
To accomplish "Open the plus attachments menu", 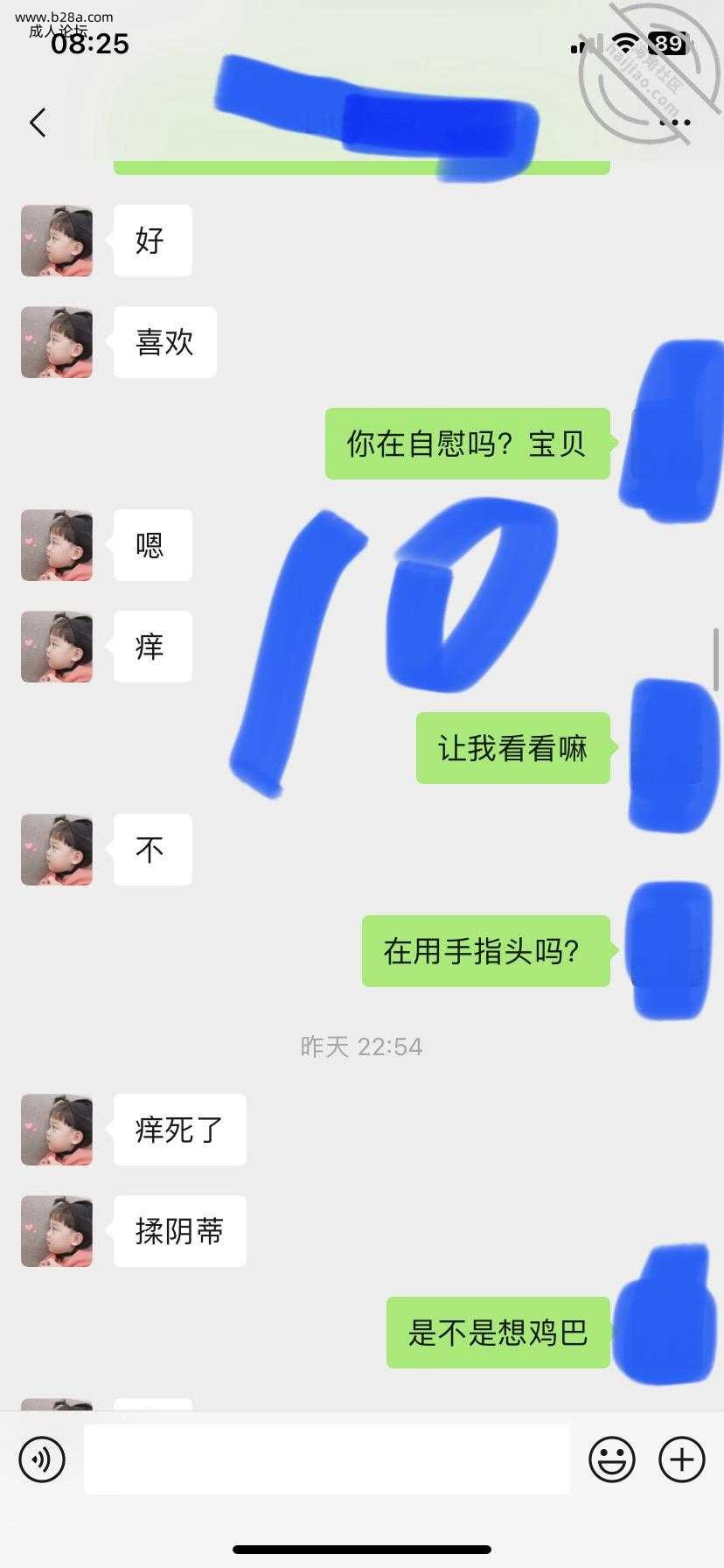I will [x=682, y=1459].
